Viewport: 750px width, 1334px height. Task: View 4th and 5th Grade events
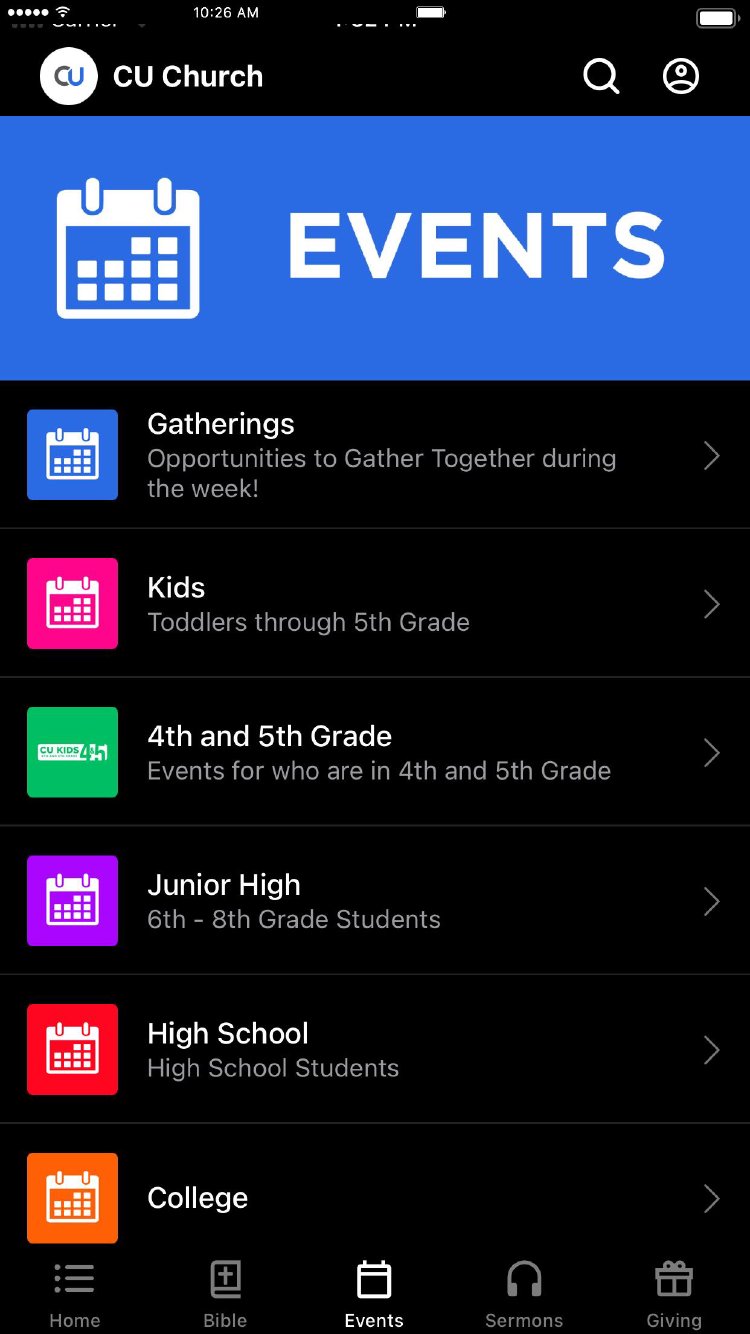[375, 752]
